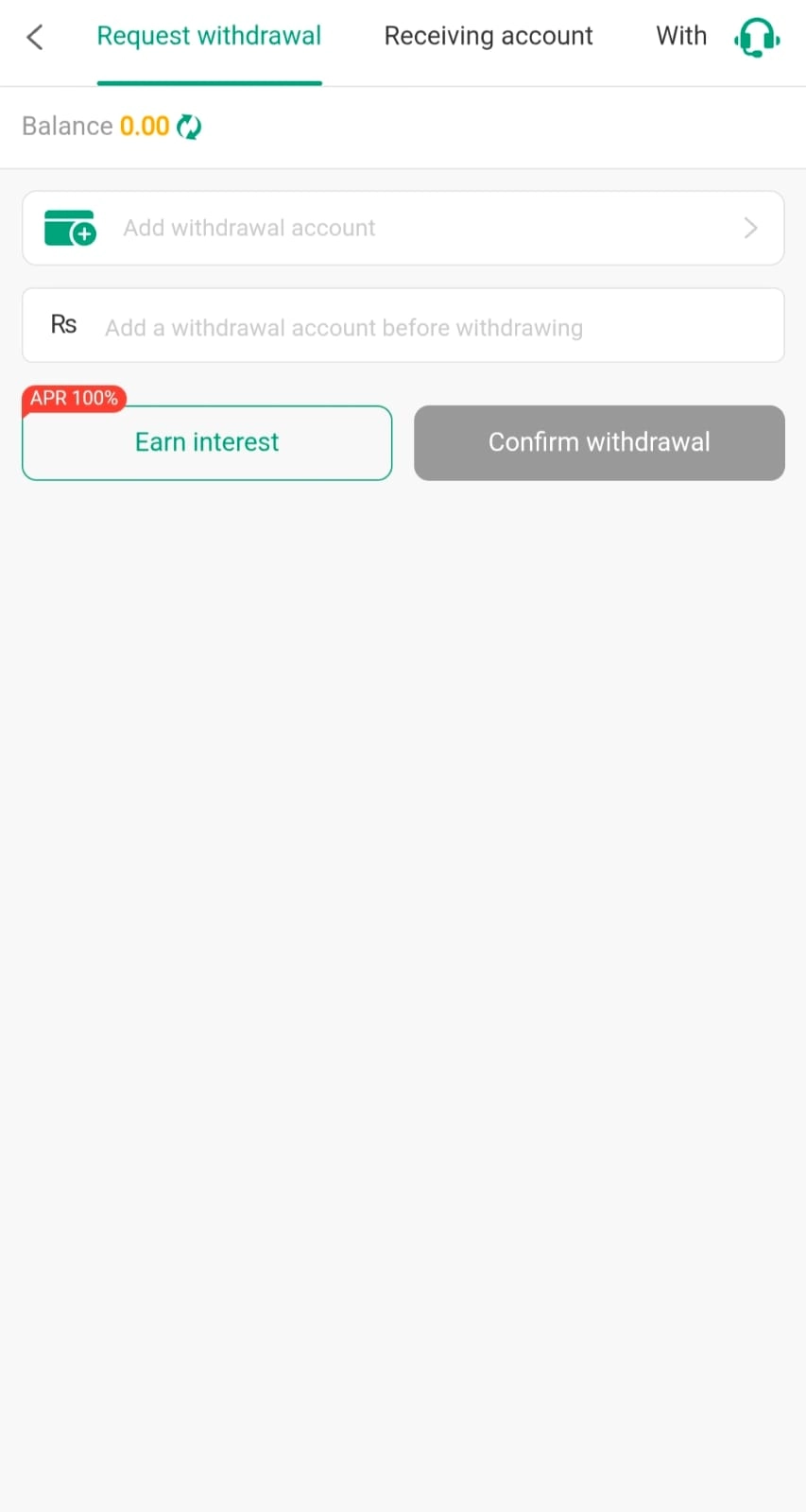Open Earn interest with APR 100%
806x1512 pixels.
click(207, 442)
